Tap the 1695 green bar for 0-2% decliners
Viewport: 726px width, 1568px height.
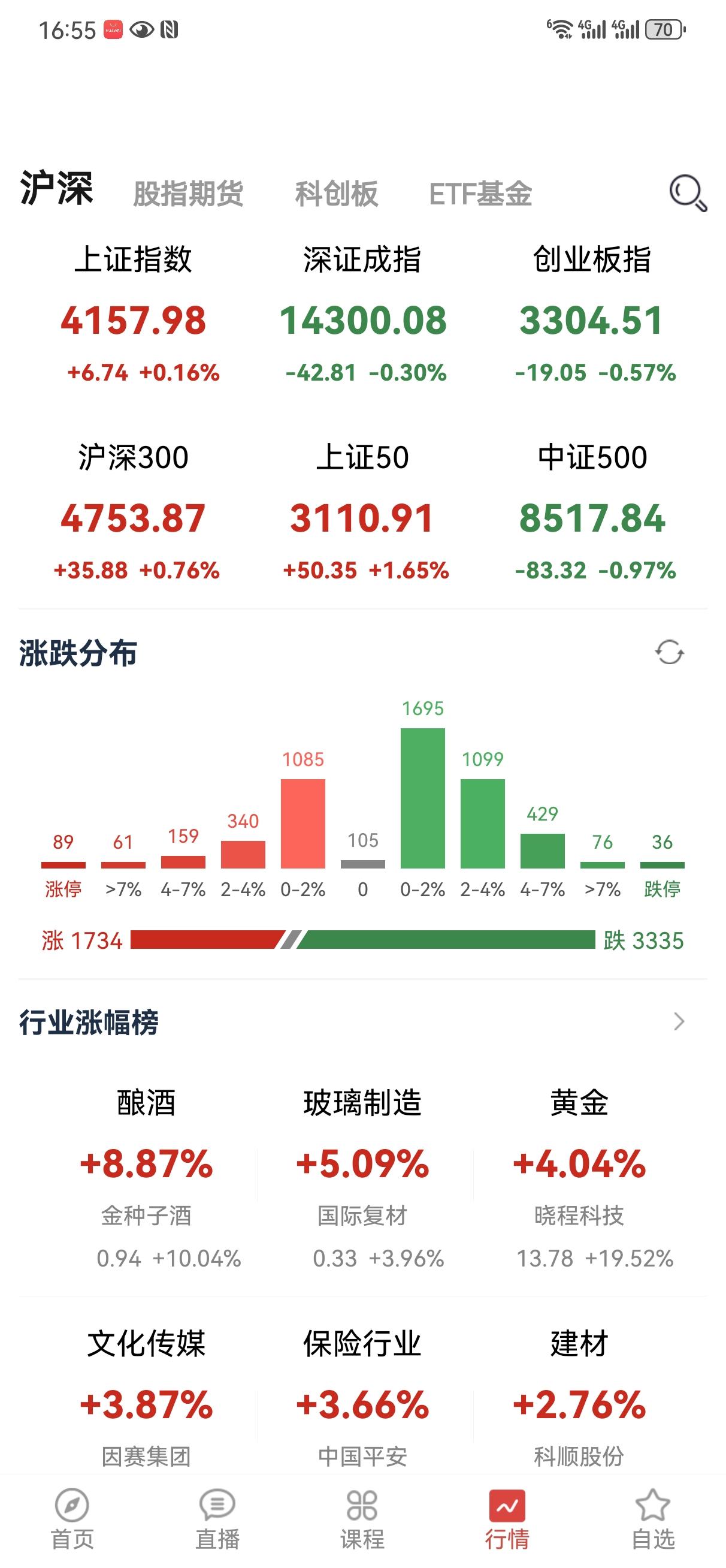coord(424,791)
